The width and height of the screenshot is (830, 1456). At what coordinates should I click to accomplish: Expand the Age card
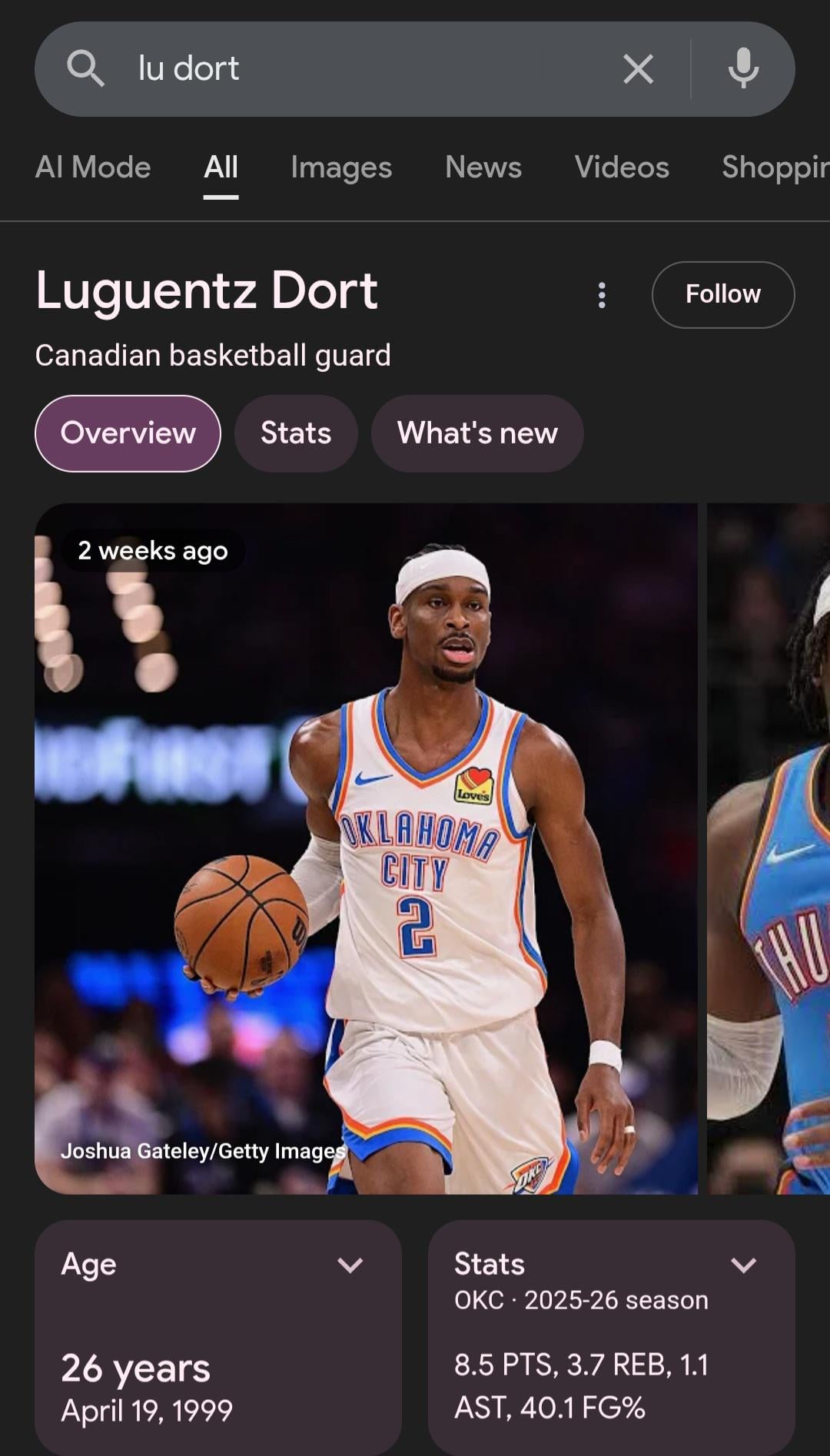[x=350, y=1265]
